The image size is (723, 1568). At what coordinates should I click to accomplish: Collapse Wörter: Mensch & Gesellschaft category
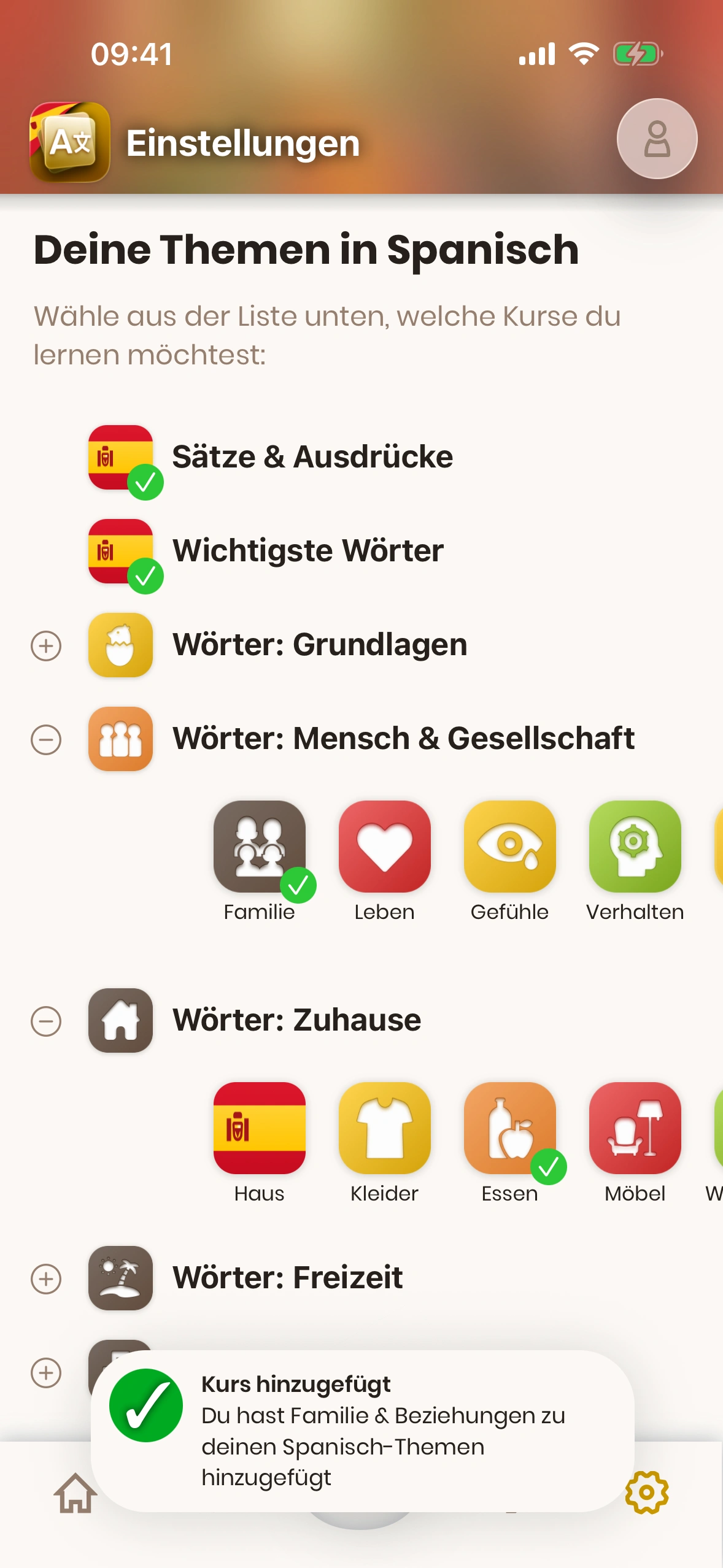click(46, 740)
